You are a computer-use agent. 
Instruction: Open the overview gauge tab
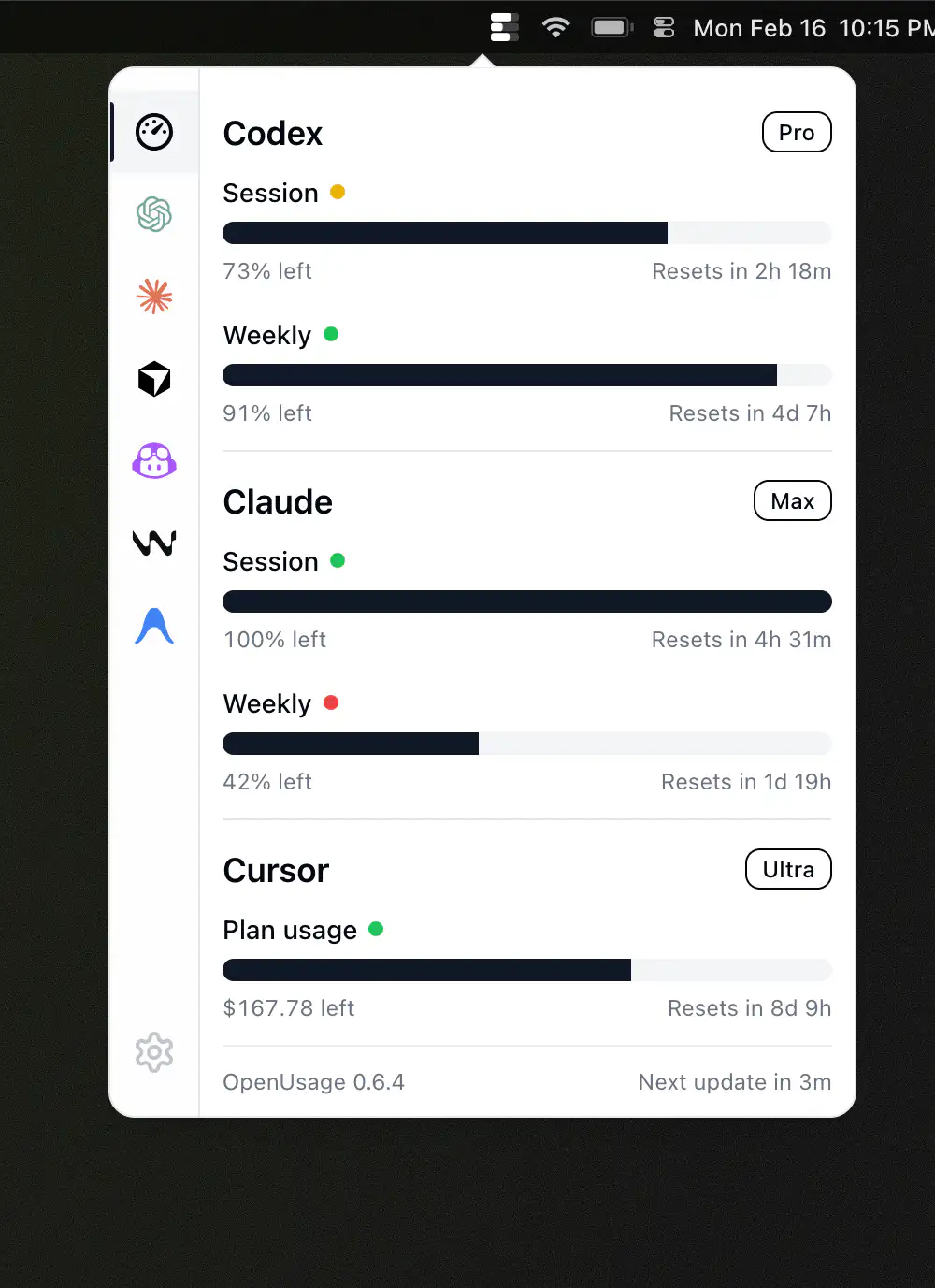tap(154, 132)
